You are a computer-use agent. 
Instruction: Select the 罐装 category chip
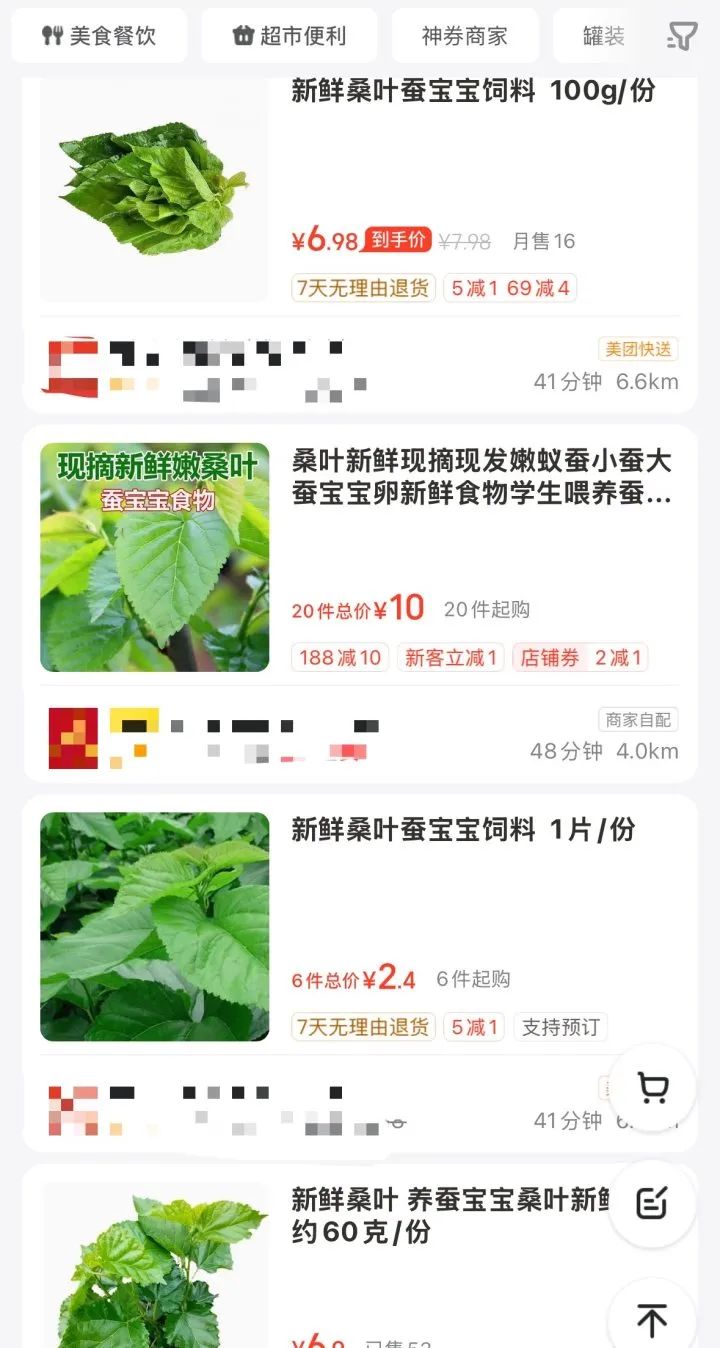click(x=603, y=36)
